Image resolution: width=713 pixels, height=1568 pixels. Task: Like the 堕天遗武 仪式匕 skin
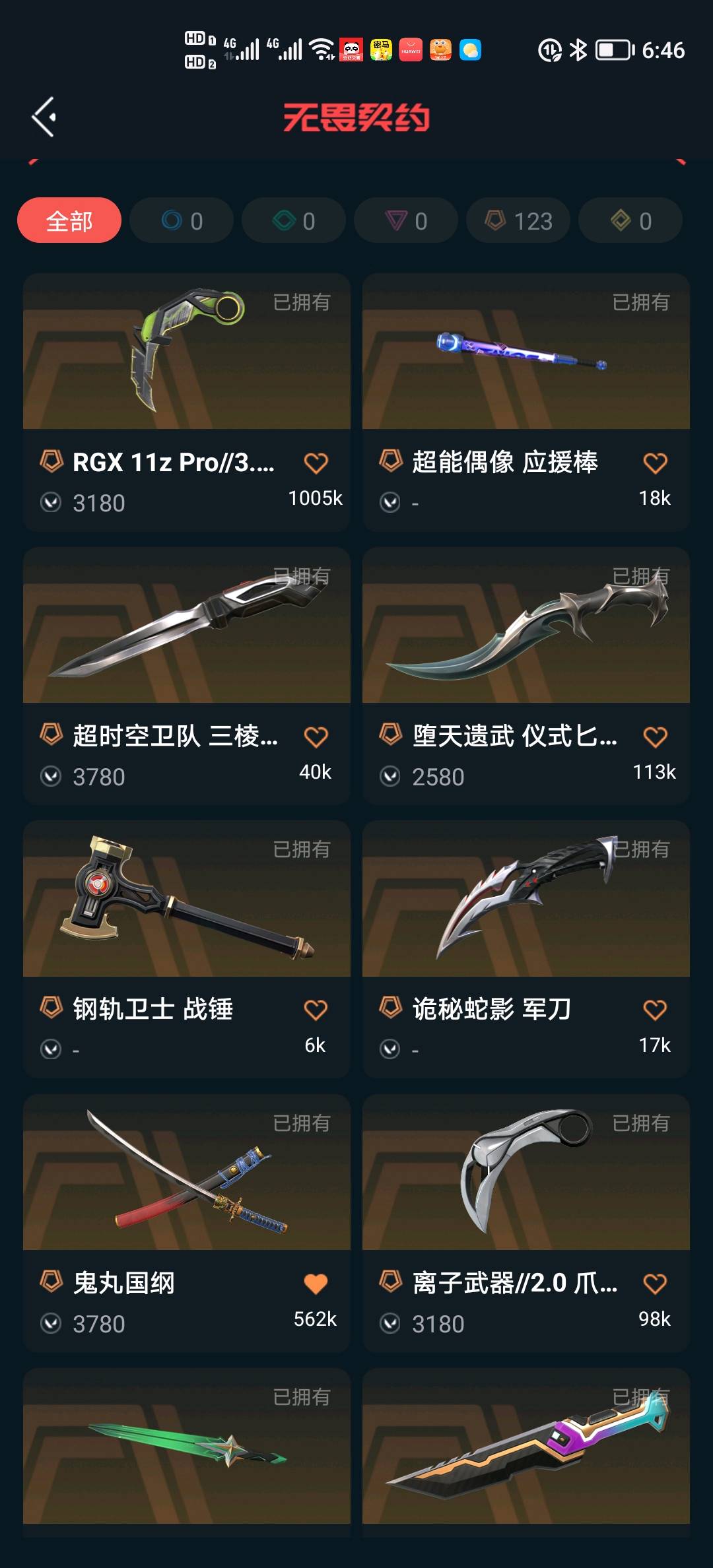(x=655, y=737)
